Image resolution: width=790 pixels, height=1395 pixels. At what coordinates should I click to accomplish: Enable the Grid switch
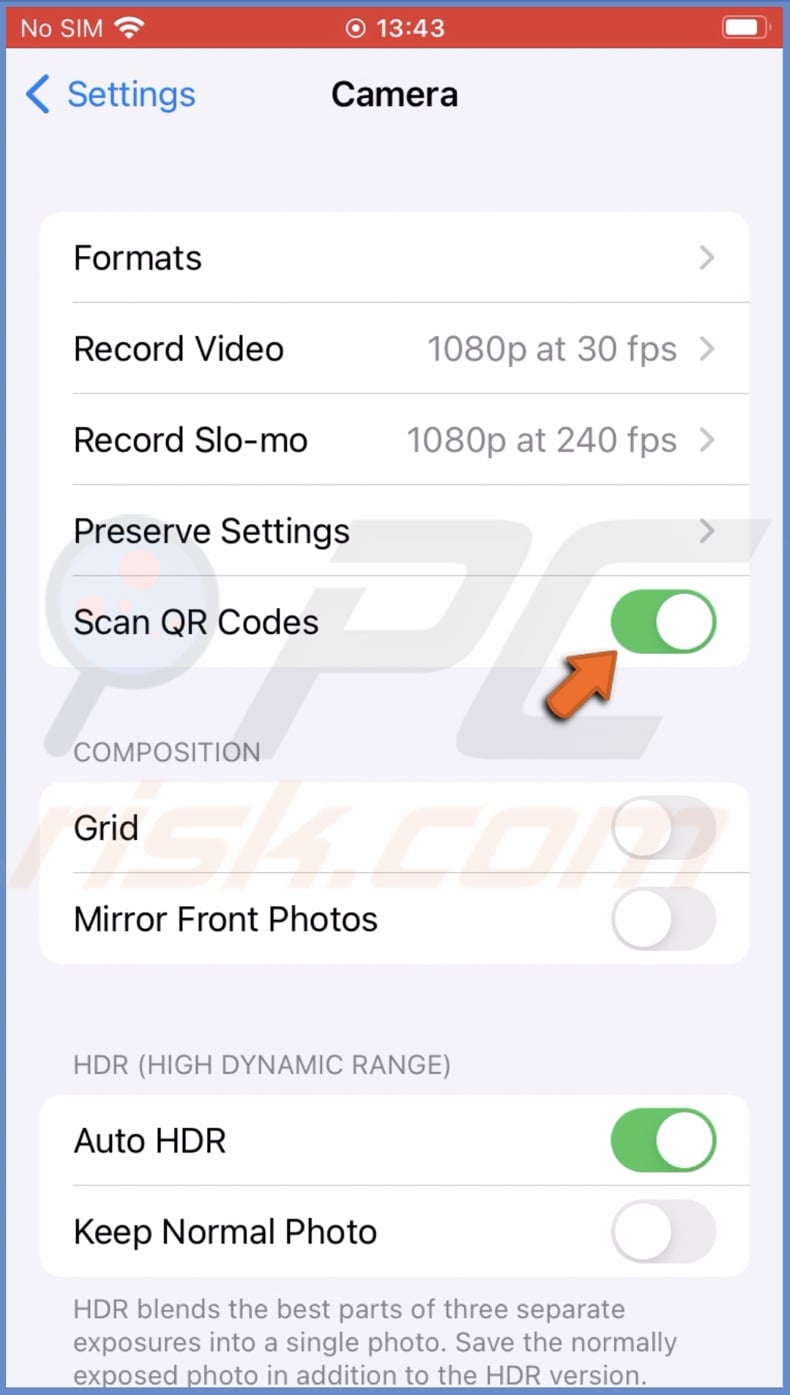[663, 827]
